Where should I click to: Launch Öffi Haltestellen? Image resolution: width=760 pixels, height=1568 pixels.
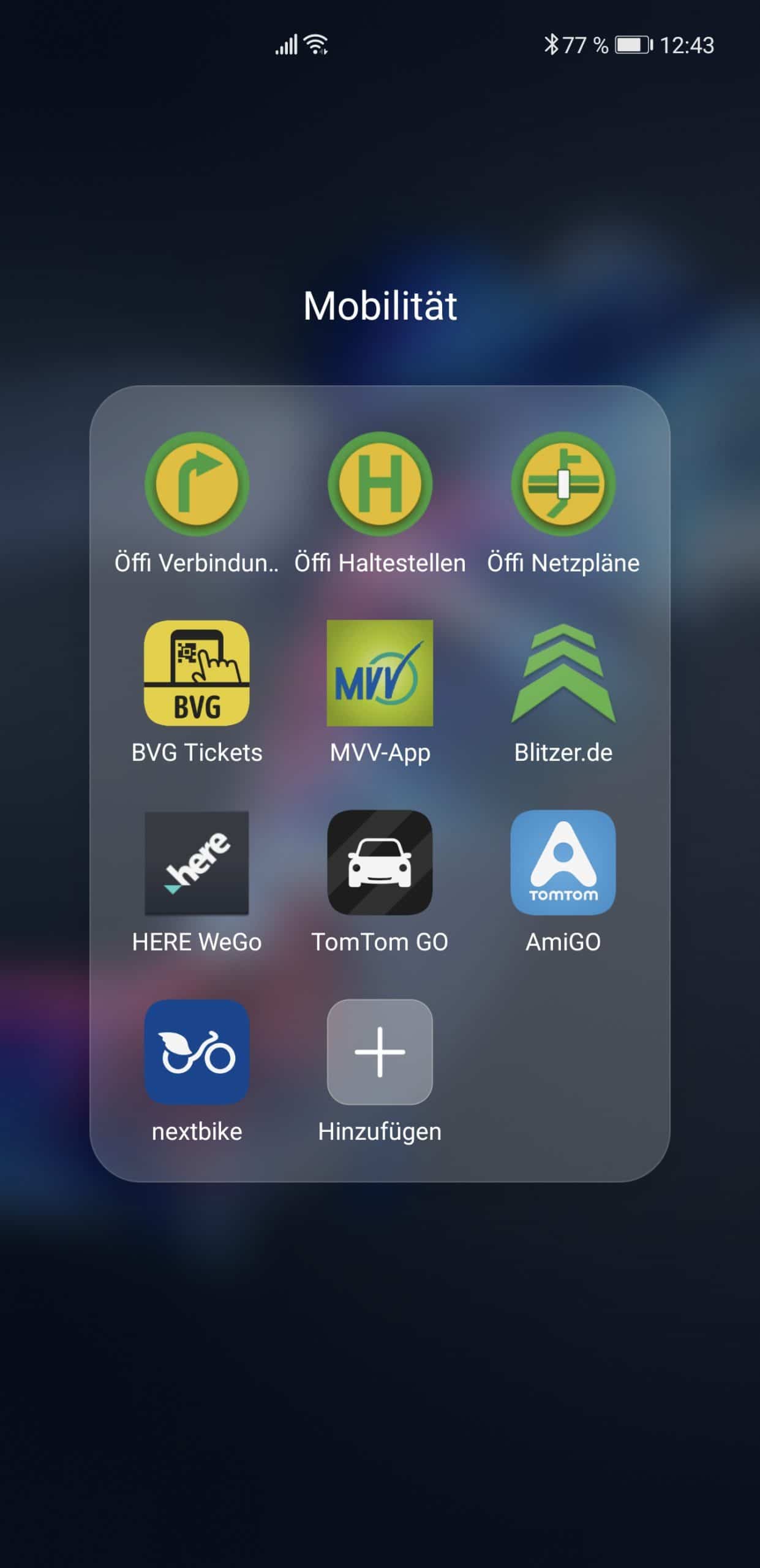pyautogui.click(x=380, y=484)
